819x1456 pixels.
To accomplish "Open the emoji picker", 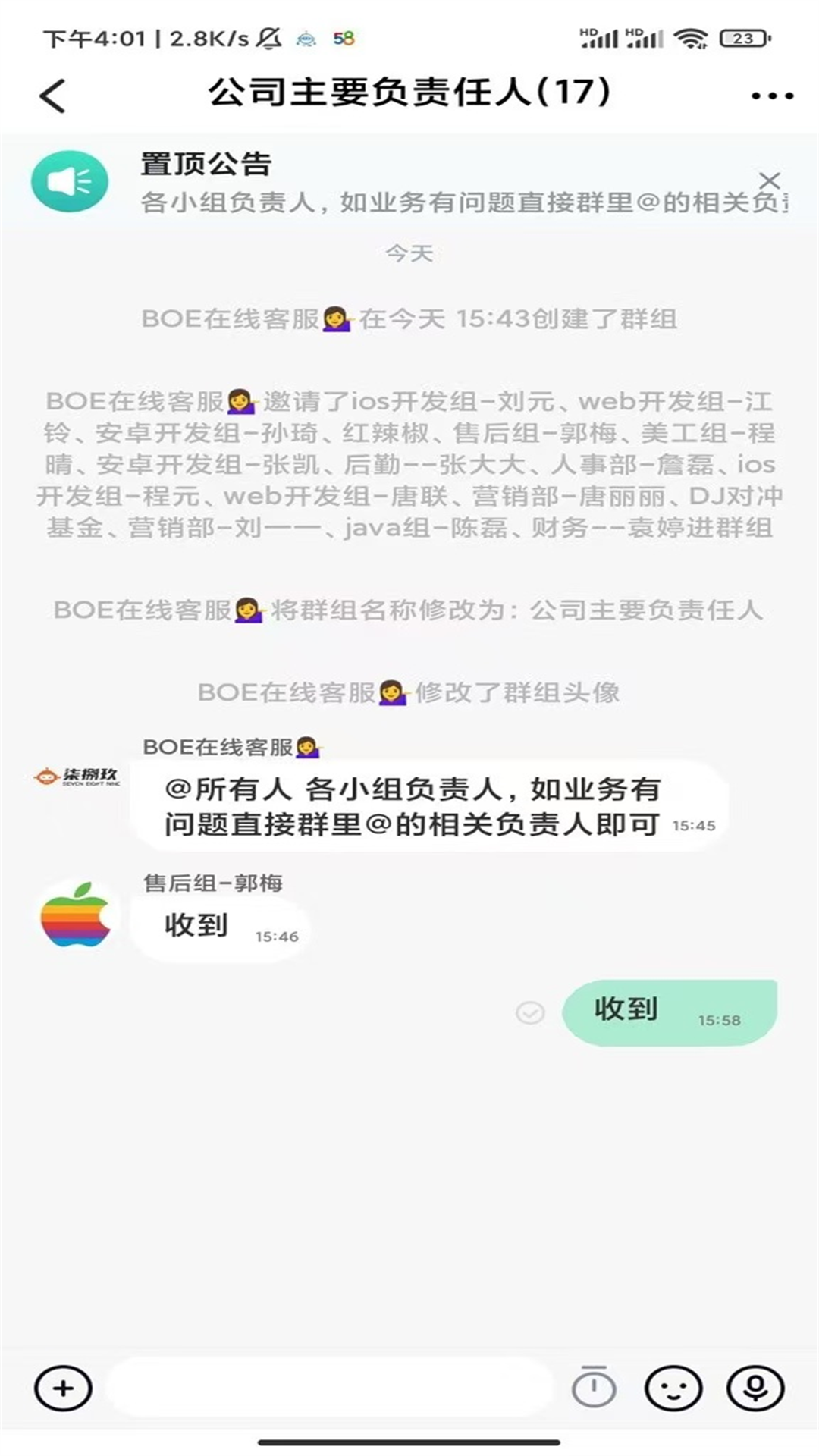I will (673, 1389).
